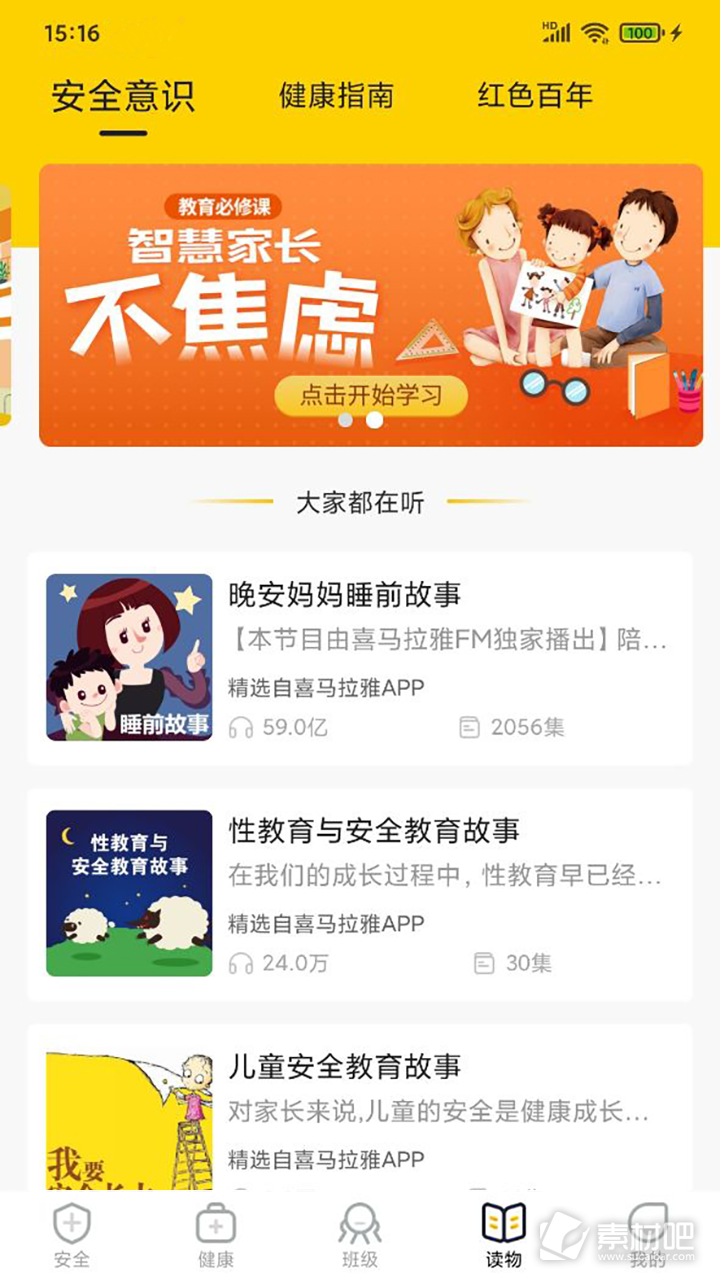This screenshot has height=1280, width=720.
Task: Open the 红色百年 top tab
Action: click(x=535, y=96)
